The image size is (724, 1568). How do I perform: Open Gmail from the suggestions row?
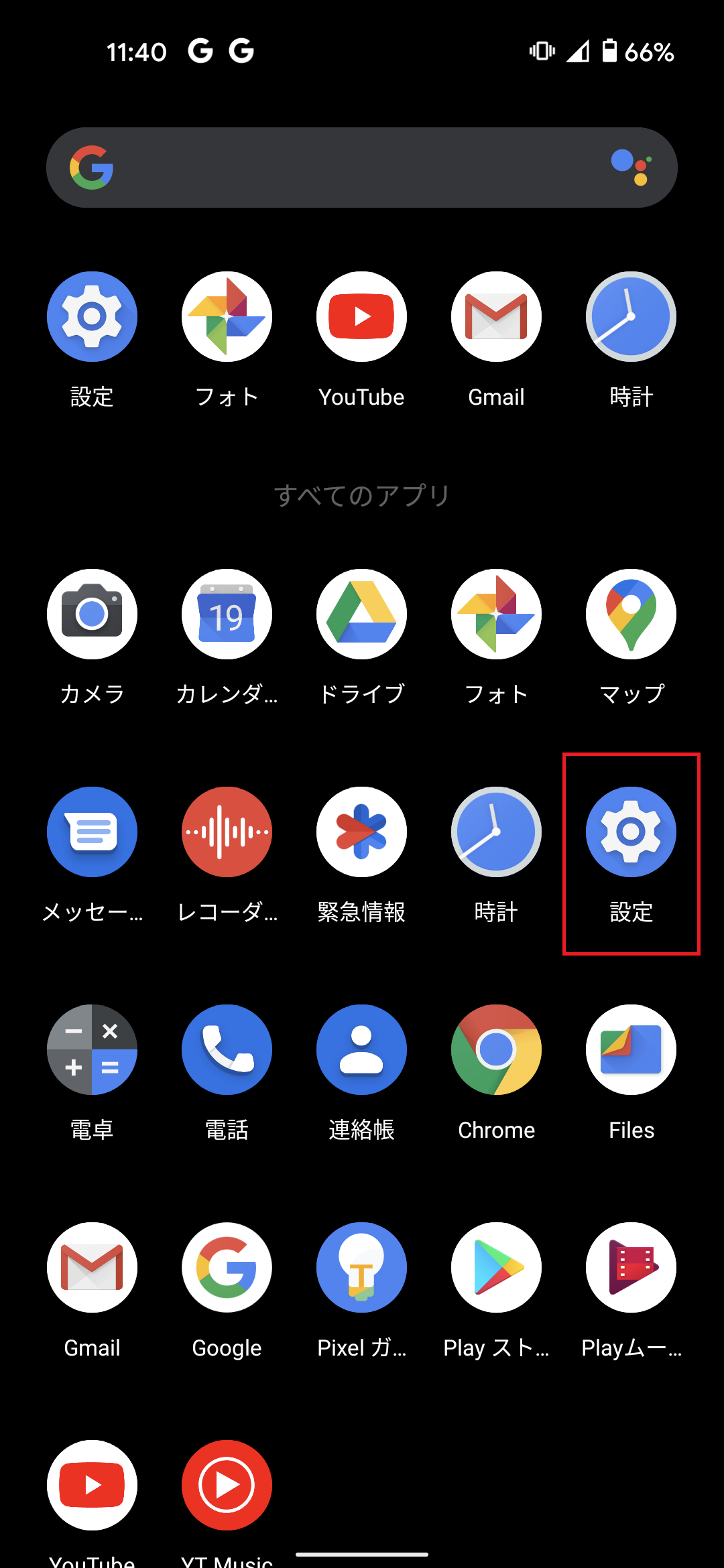496,316
